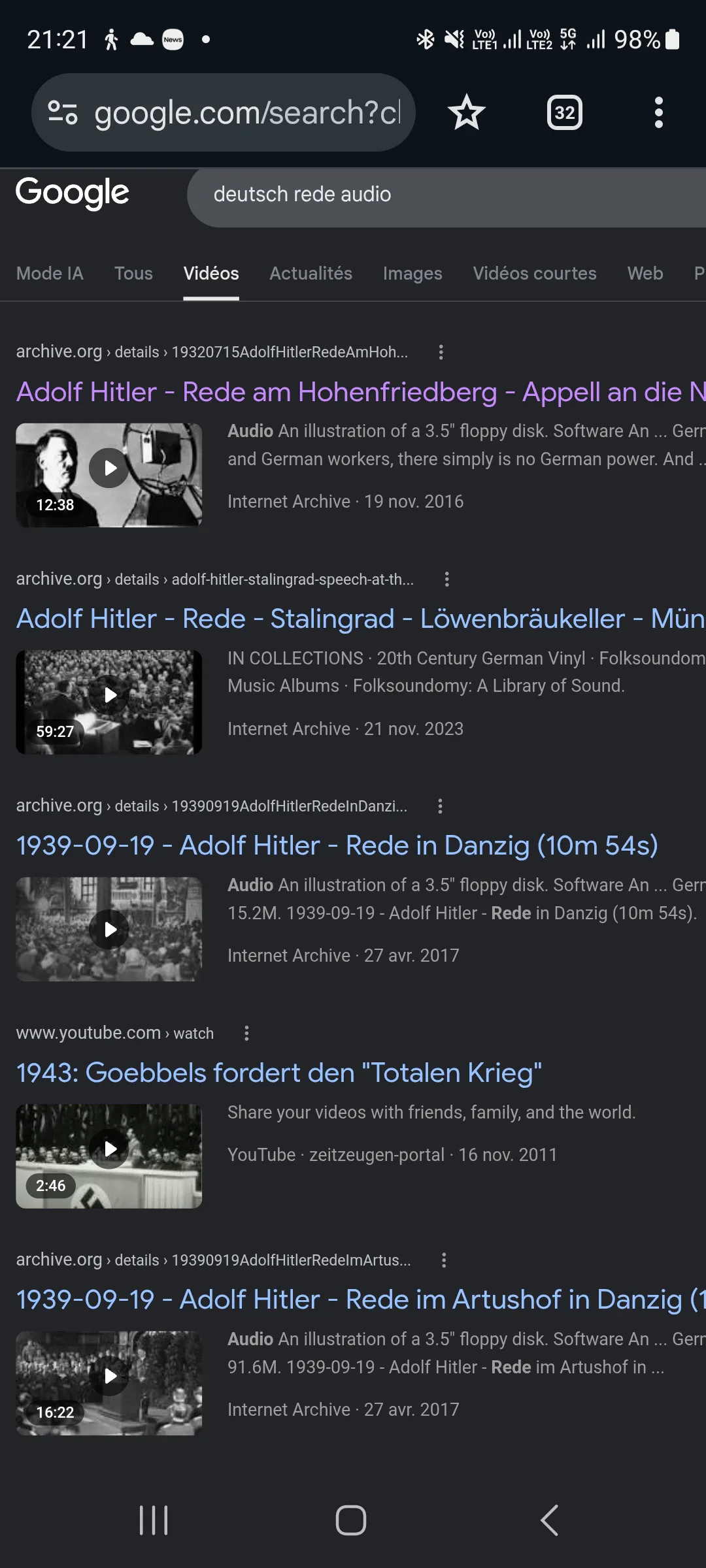706x1568 pixels.
Task: Tap the Google search box with 'deutsch rede audio'
Action: click(x=446, y=195)
